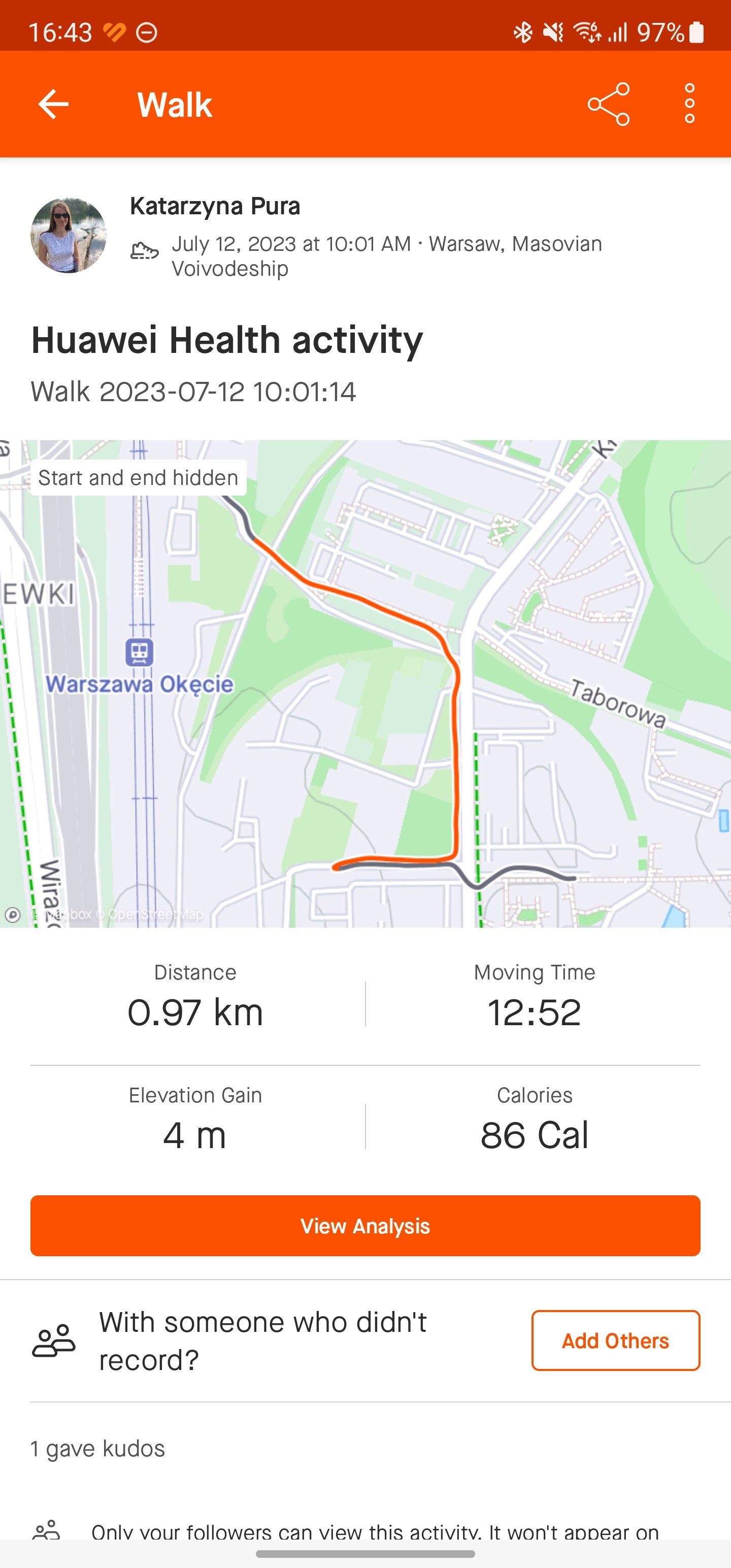The height and width of the screenshot is (1568, 731).
Task: Tap the View Analysis button
Action: click(365, 1226)
